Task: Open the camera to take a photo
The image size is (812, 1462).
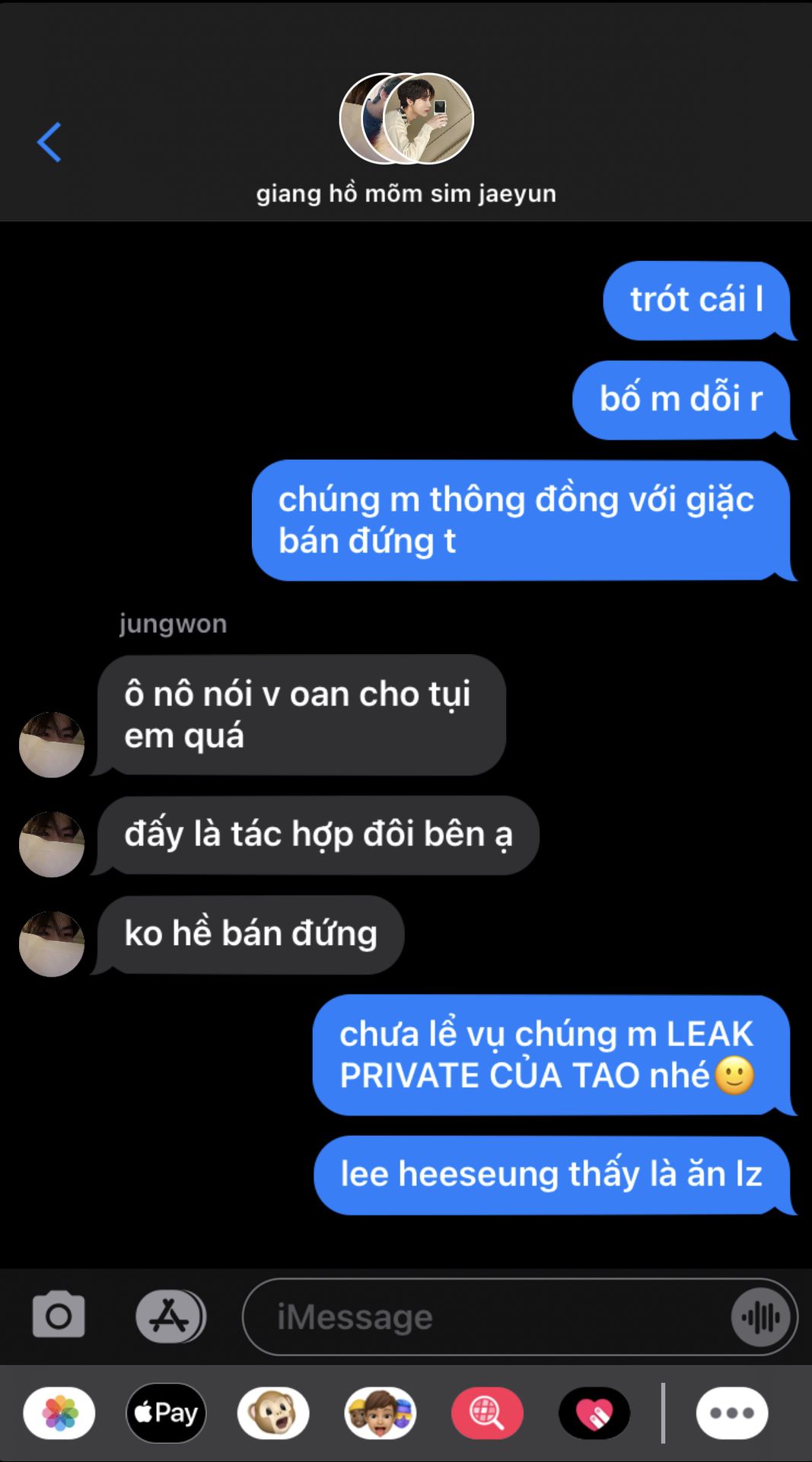Action: click(x=59, y=1315)
